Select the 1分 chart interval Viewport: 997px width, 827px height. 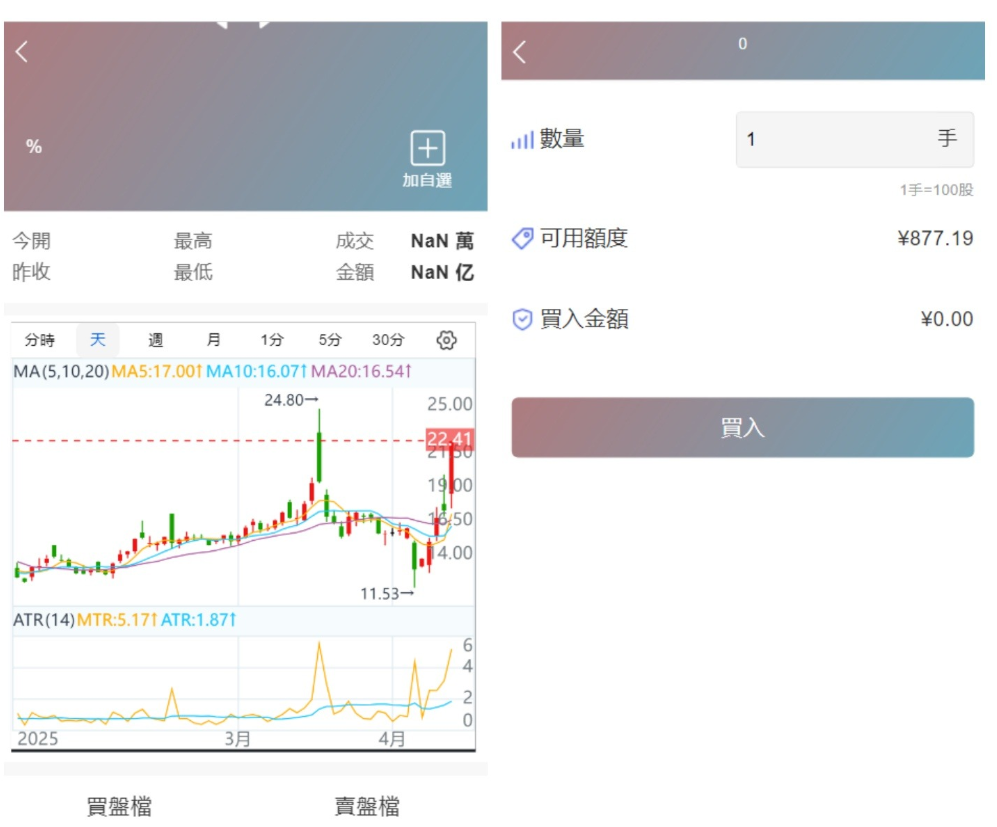point(272,340)
